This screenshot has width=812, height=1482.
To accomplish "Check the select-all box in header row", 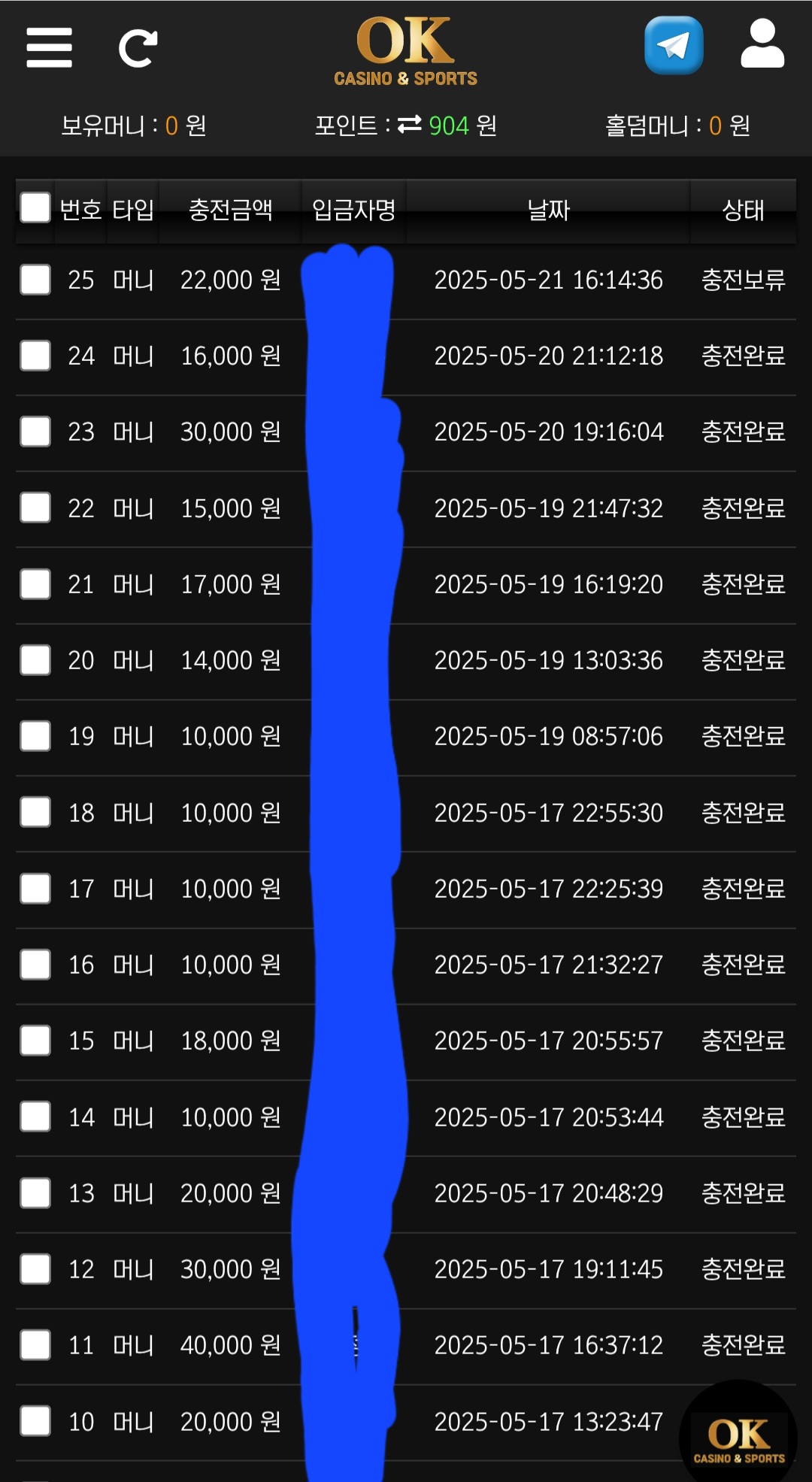I will 35,208.
